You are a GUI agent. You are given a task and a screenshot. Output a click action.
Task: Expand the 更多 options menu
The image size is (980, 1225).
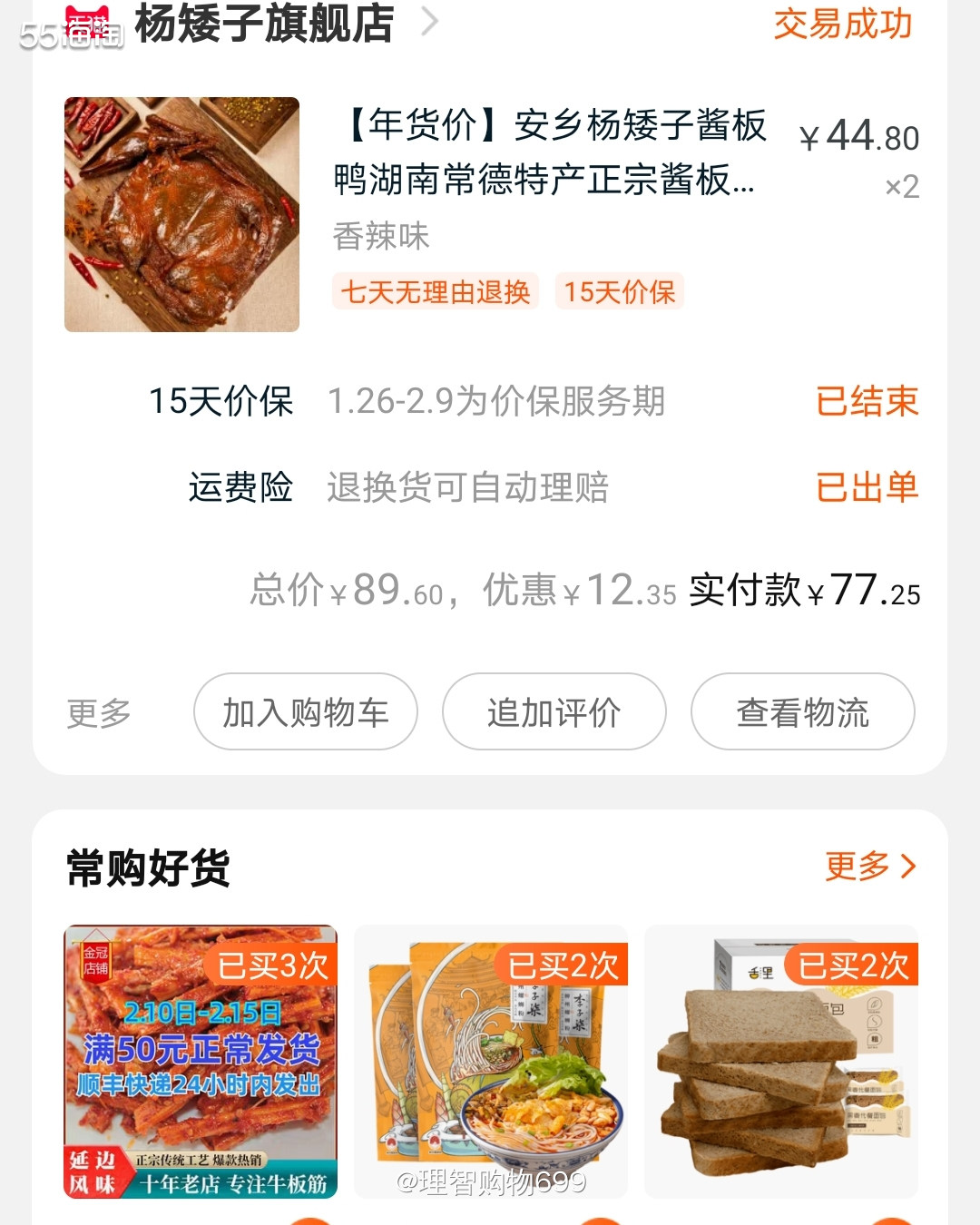click(x=97, y=713)
